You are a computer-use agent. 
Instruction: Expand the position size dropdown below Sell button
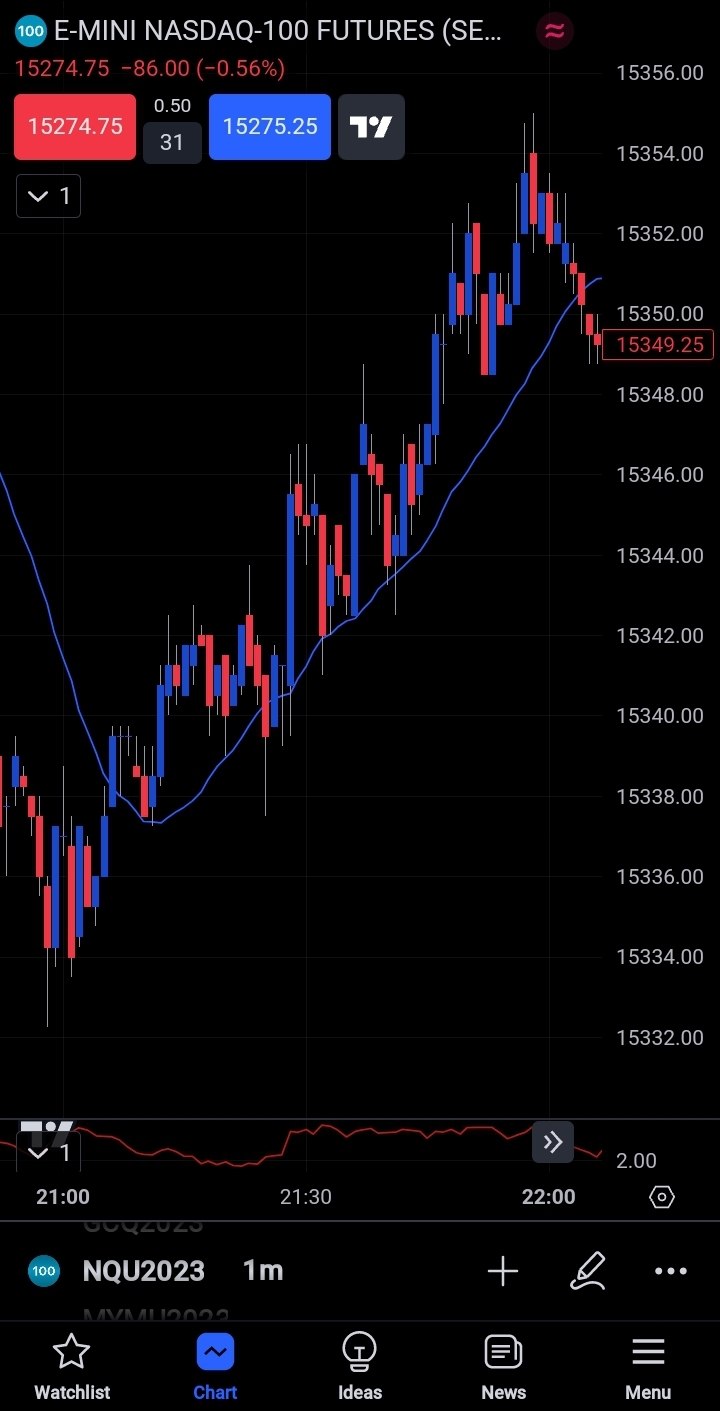pyautogui.click(x=48, y=196)
